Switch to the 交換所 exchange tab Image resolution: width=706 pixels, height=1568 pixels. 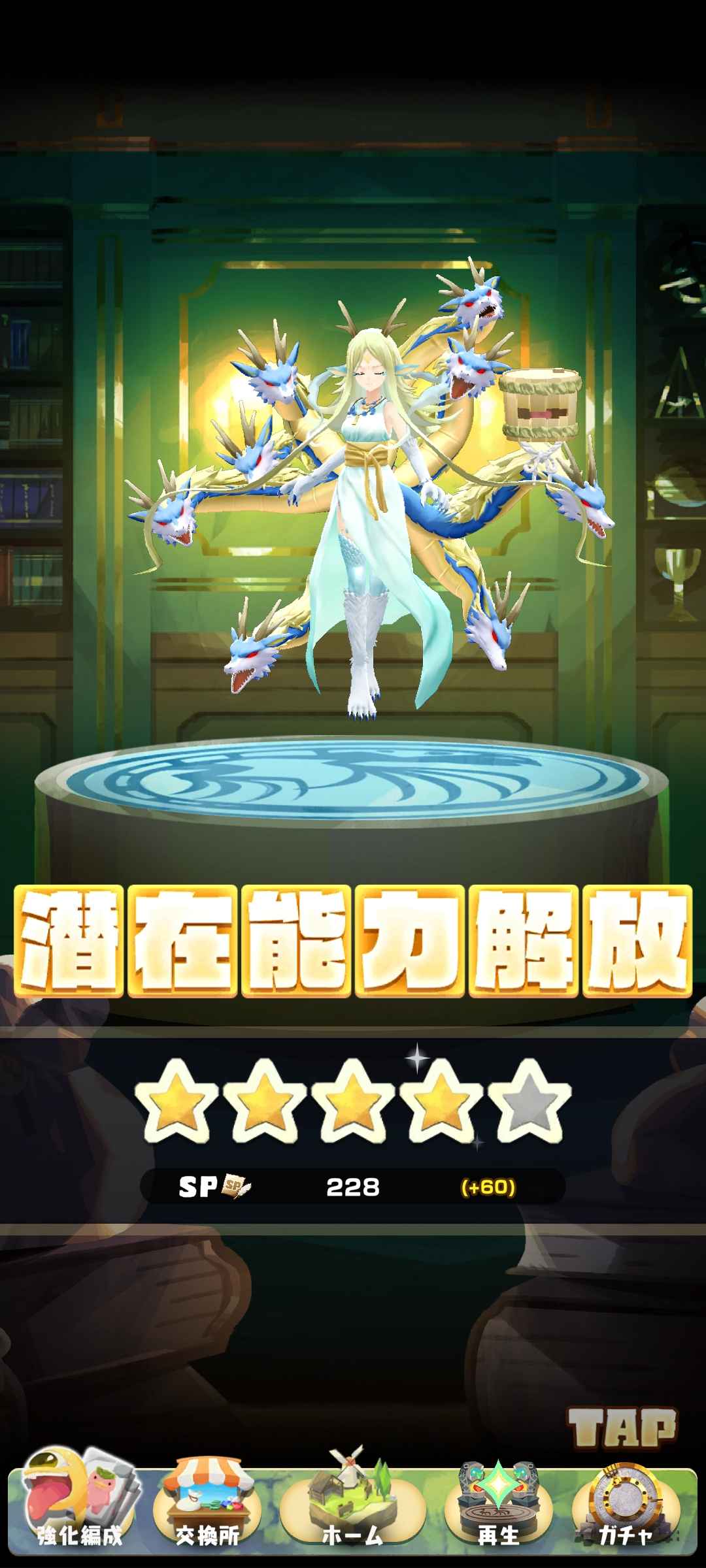(x=208, y=1509)
